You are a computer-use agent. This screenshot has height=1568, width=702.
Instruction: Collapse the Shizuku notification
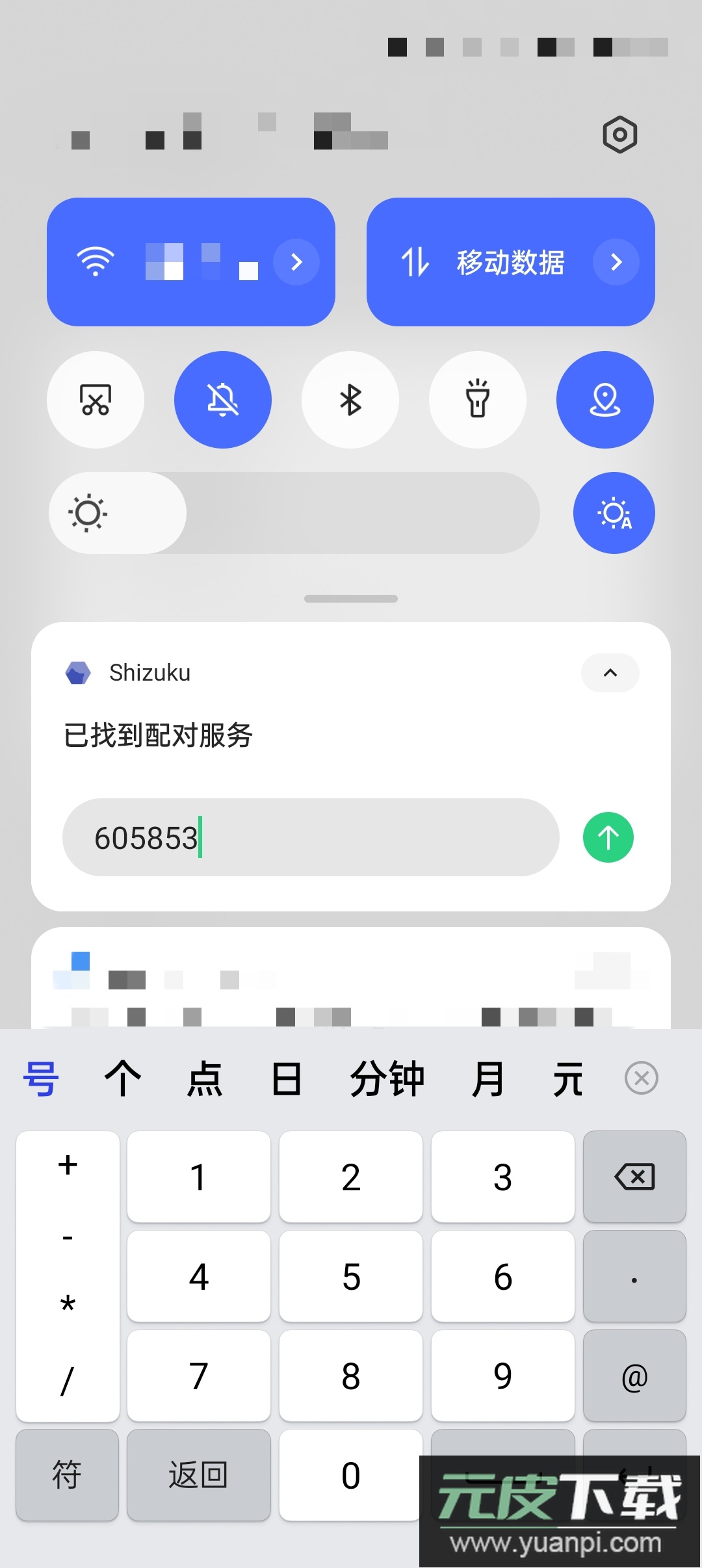pyautogui.click(x=610, y=673)
